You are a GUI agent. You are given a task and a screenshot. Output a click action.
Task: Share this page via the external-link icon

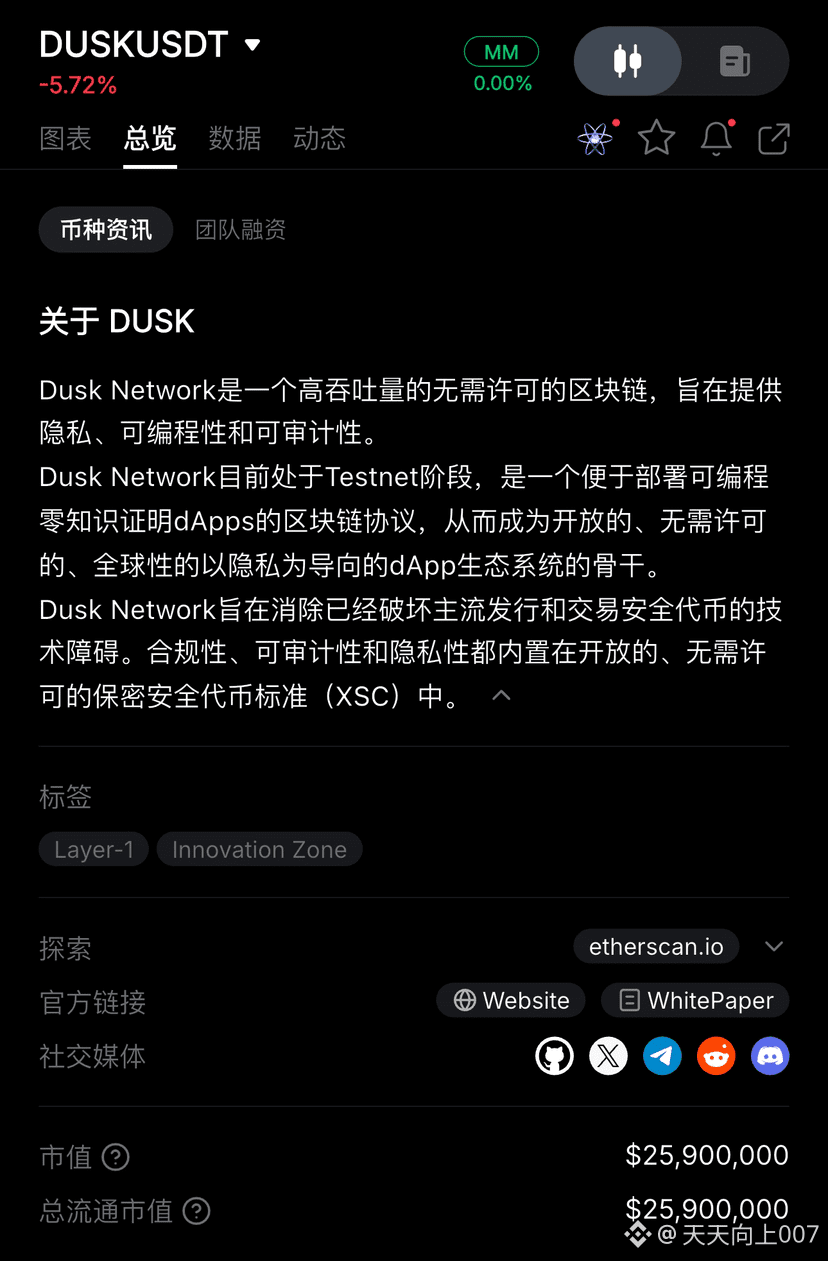(774, 139)
